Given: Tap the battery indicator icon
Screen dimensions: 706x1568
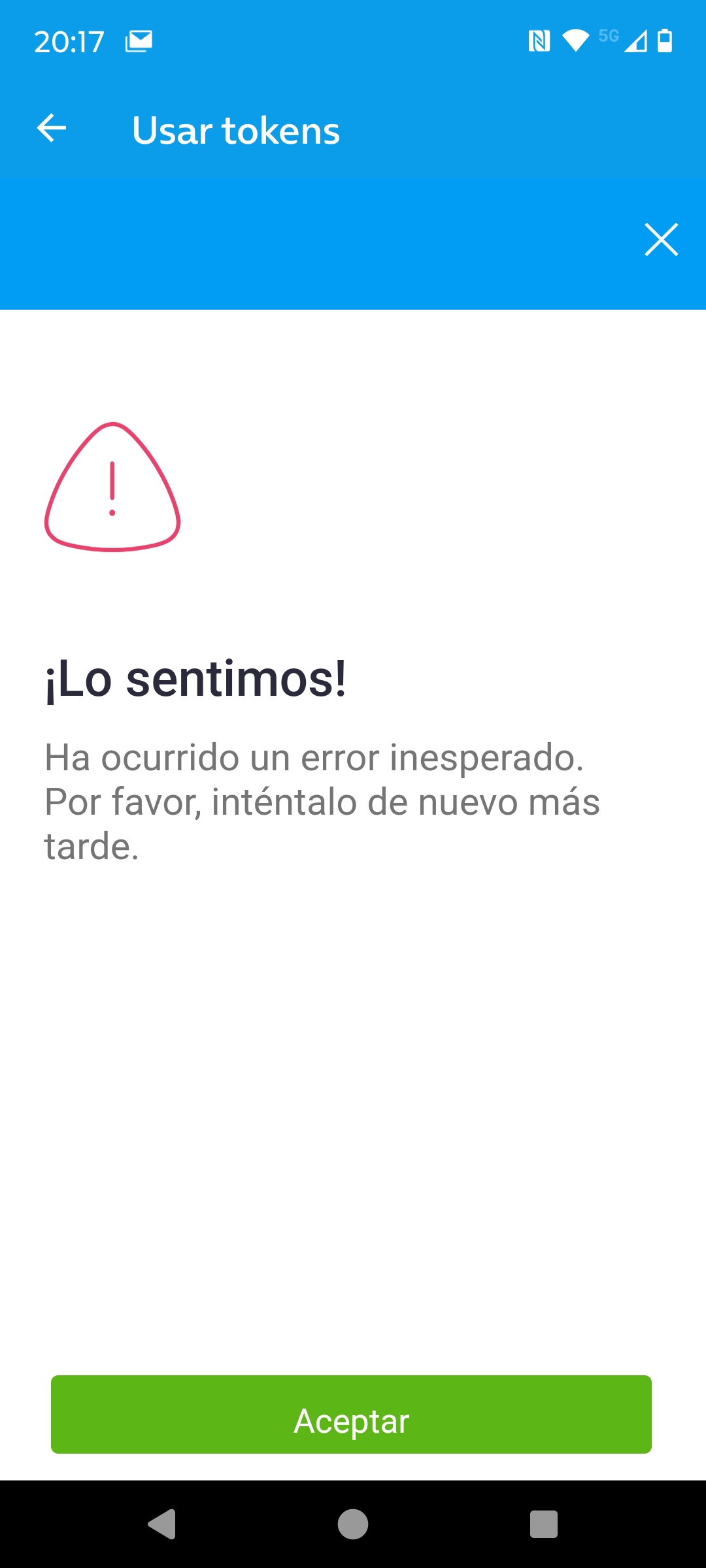Looking at the screenshot, I should coord(665,41).
